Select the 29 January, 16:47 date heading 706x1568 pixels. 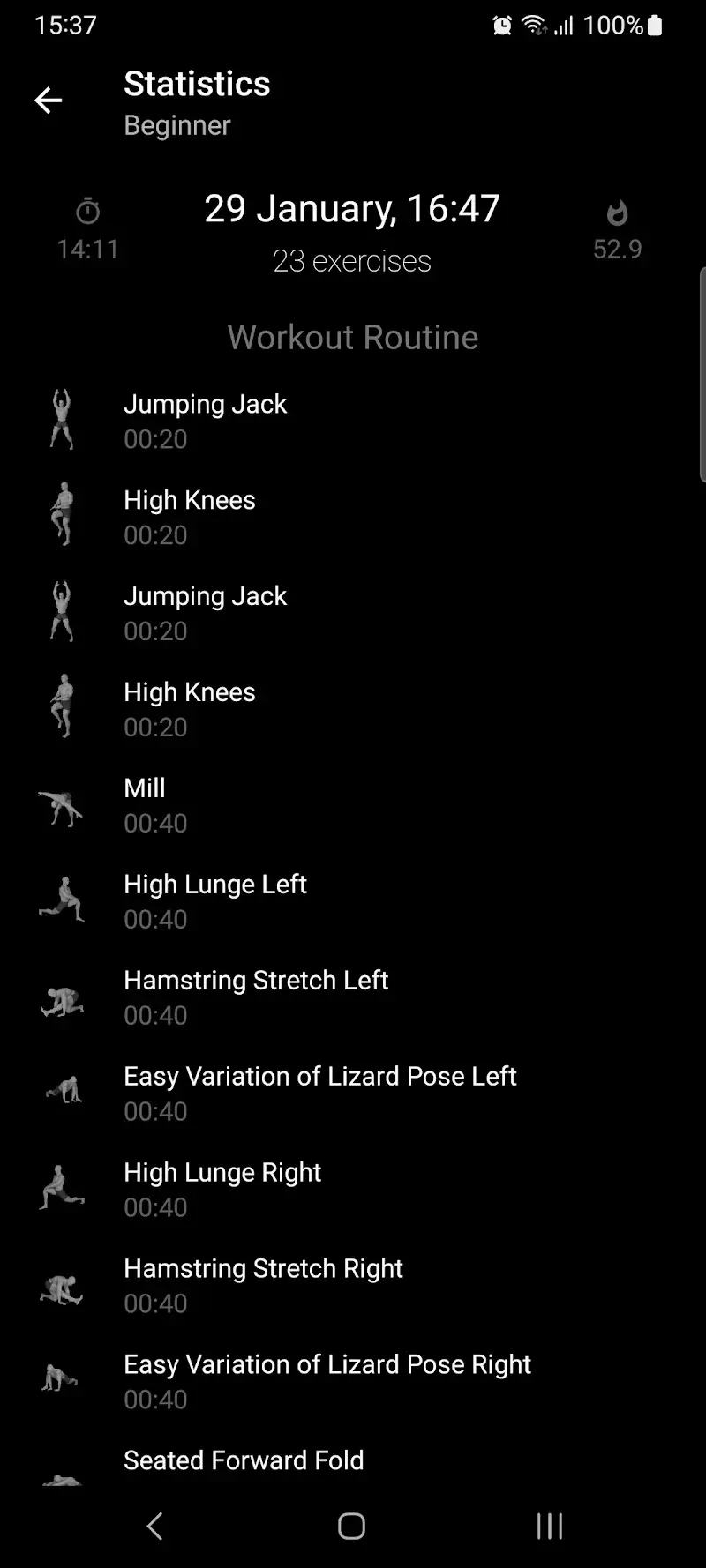[x=351, y=208]
